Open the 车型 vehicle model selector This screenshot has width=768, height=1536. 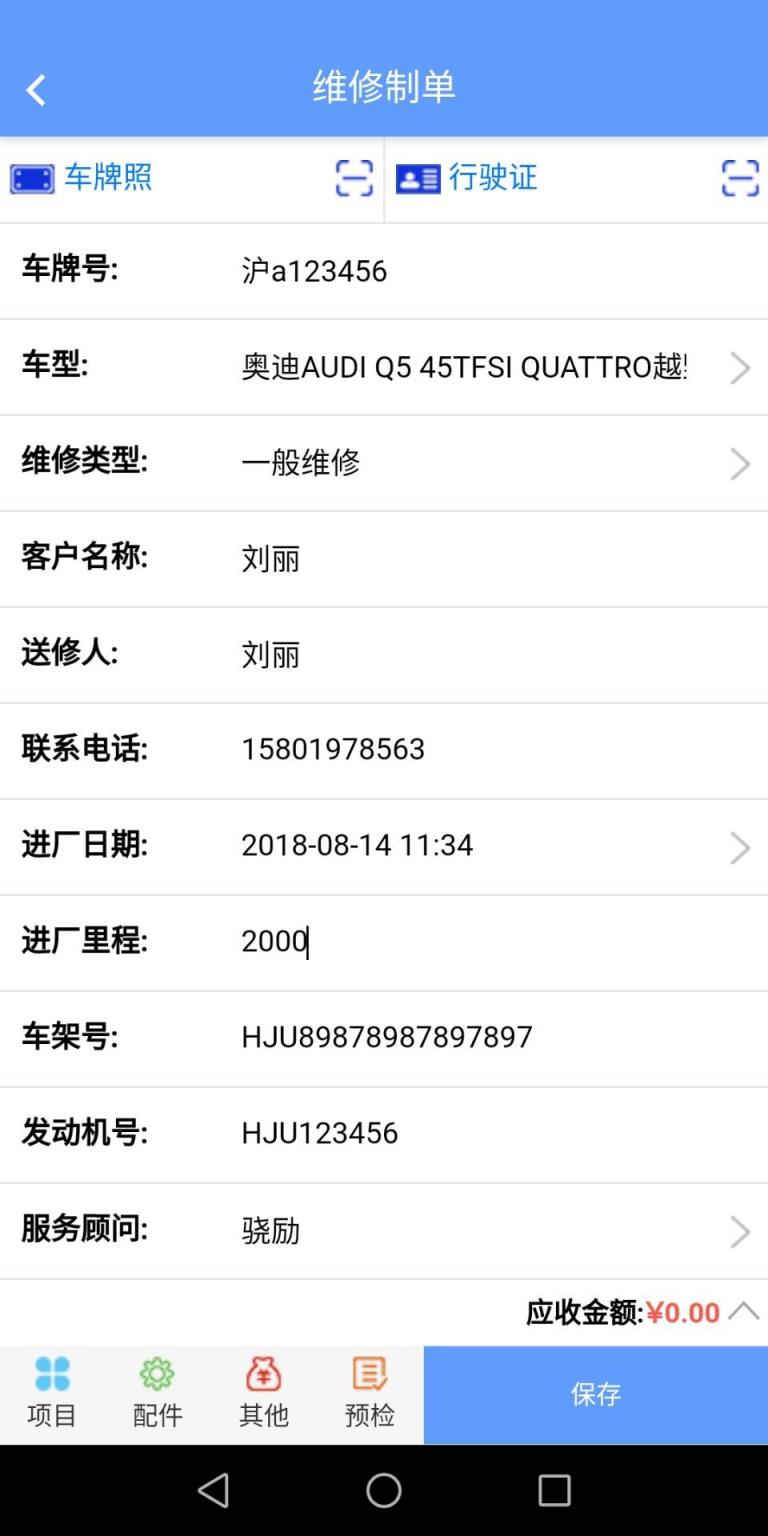740,368
